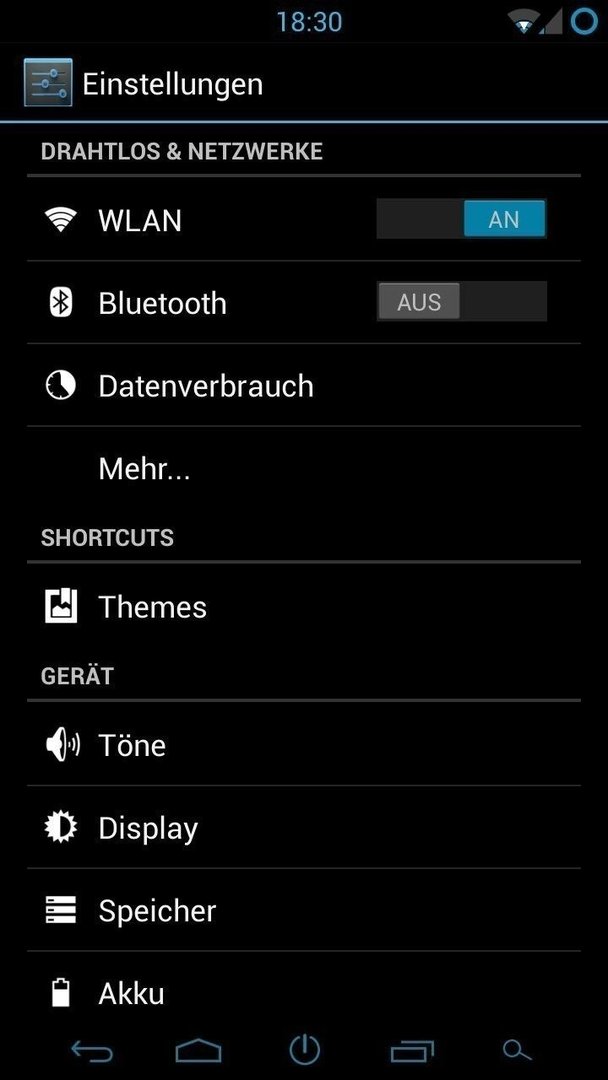This screenshot has width=608, height=1080.
Task: Tap the home button in navigation bar
Action: pyautogui.click(x=198, y=1051)
